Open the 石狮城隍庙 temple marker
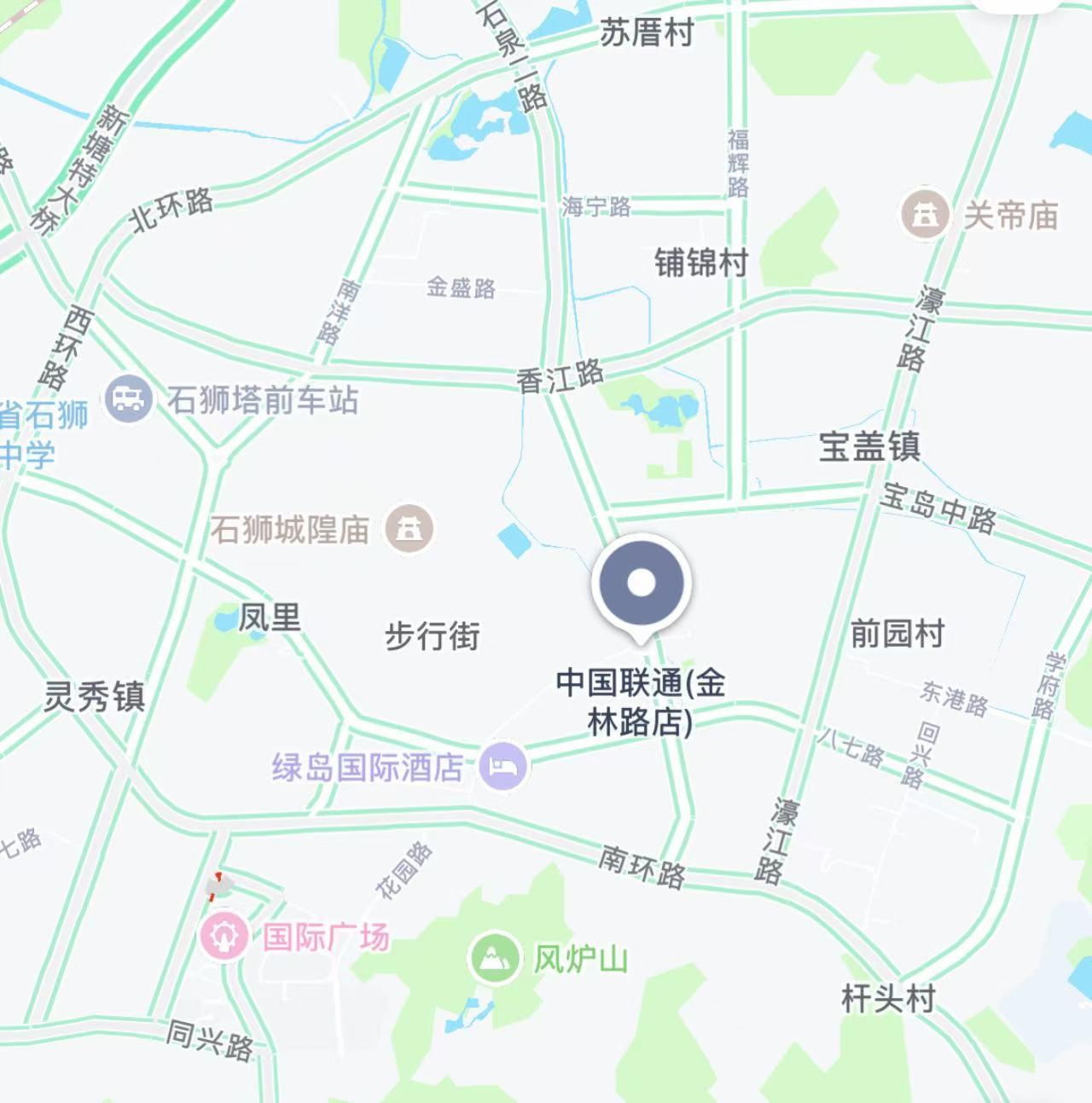 coord(409,529)
